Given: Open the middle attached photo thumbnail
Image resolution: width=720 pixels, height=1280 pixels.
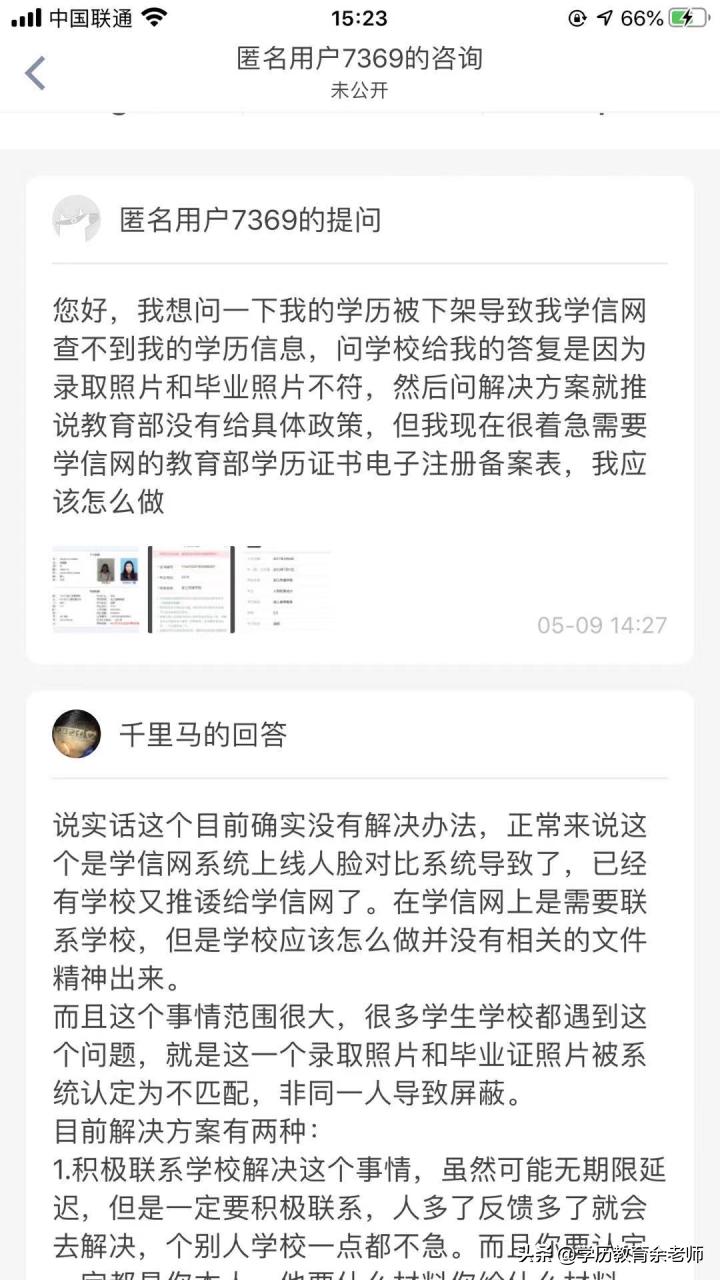Looking at the screenshot, I should [192, 589].
